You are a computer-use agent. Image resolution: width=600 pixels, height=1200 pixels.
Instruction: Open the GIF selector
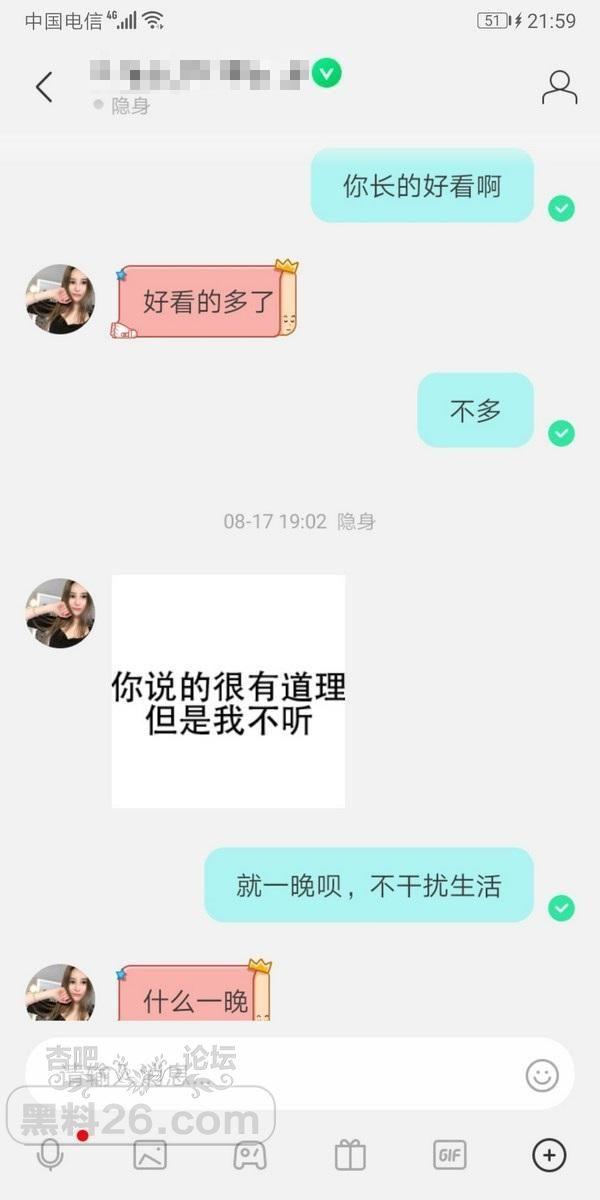coord(450,1155)
